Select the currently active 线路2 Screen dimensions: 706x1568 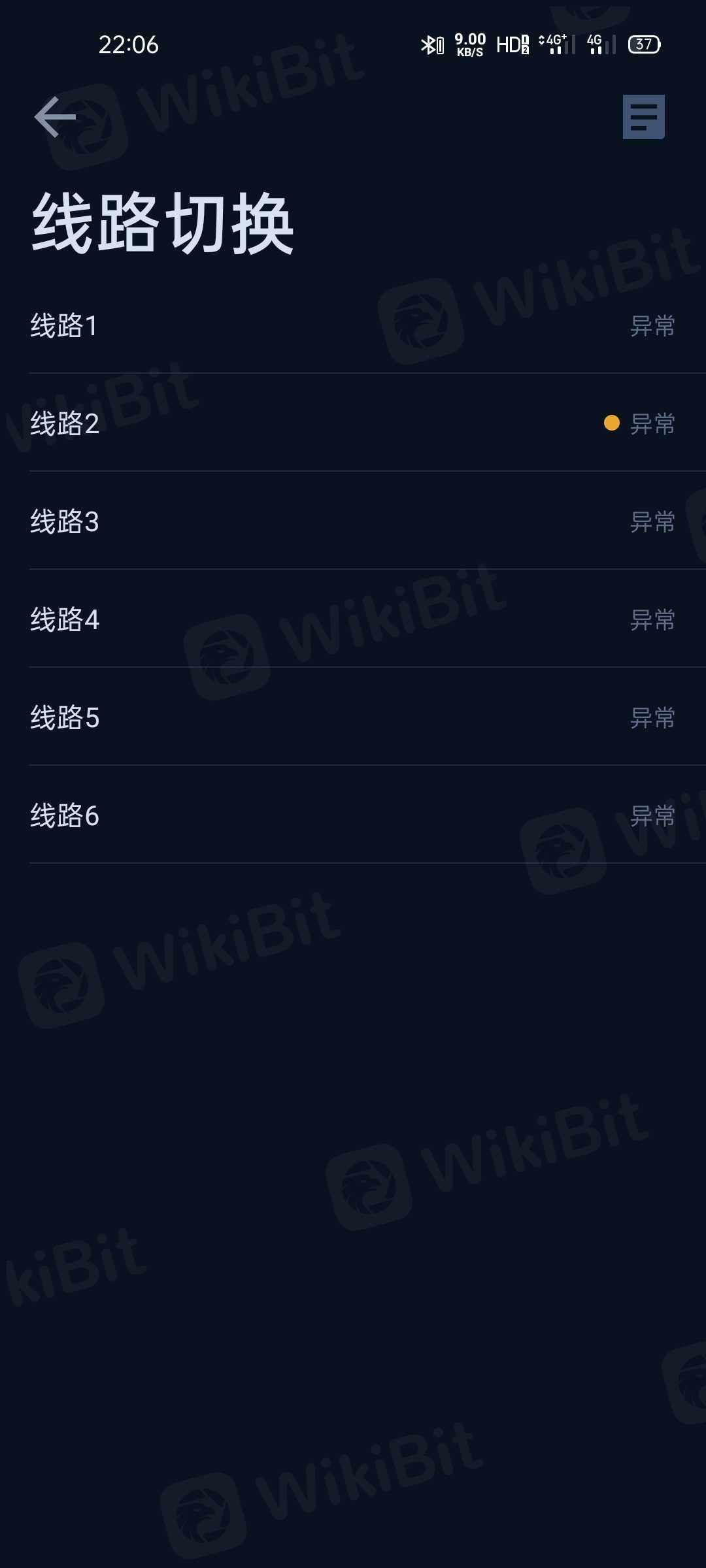coord(353,423)
